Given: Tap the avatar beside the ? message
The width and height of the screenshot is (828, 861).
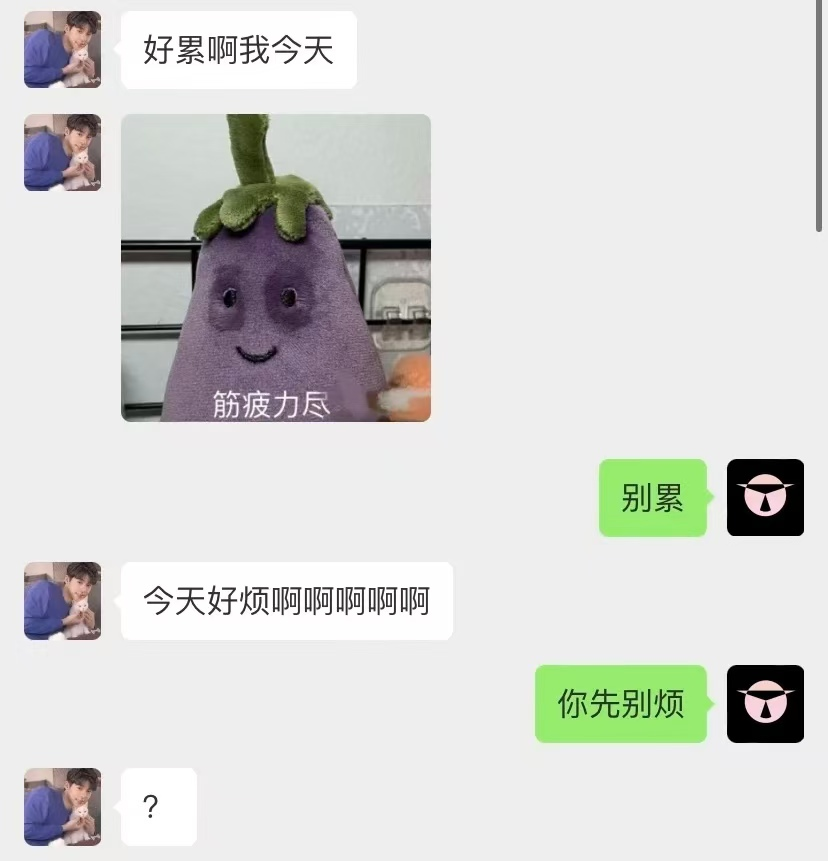Looking at the screenshot, I should (62, 807).
